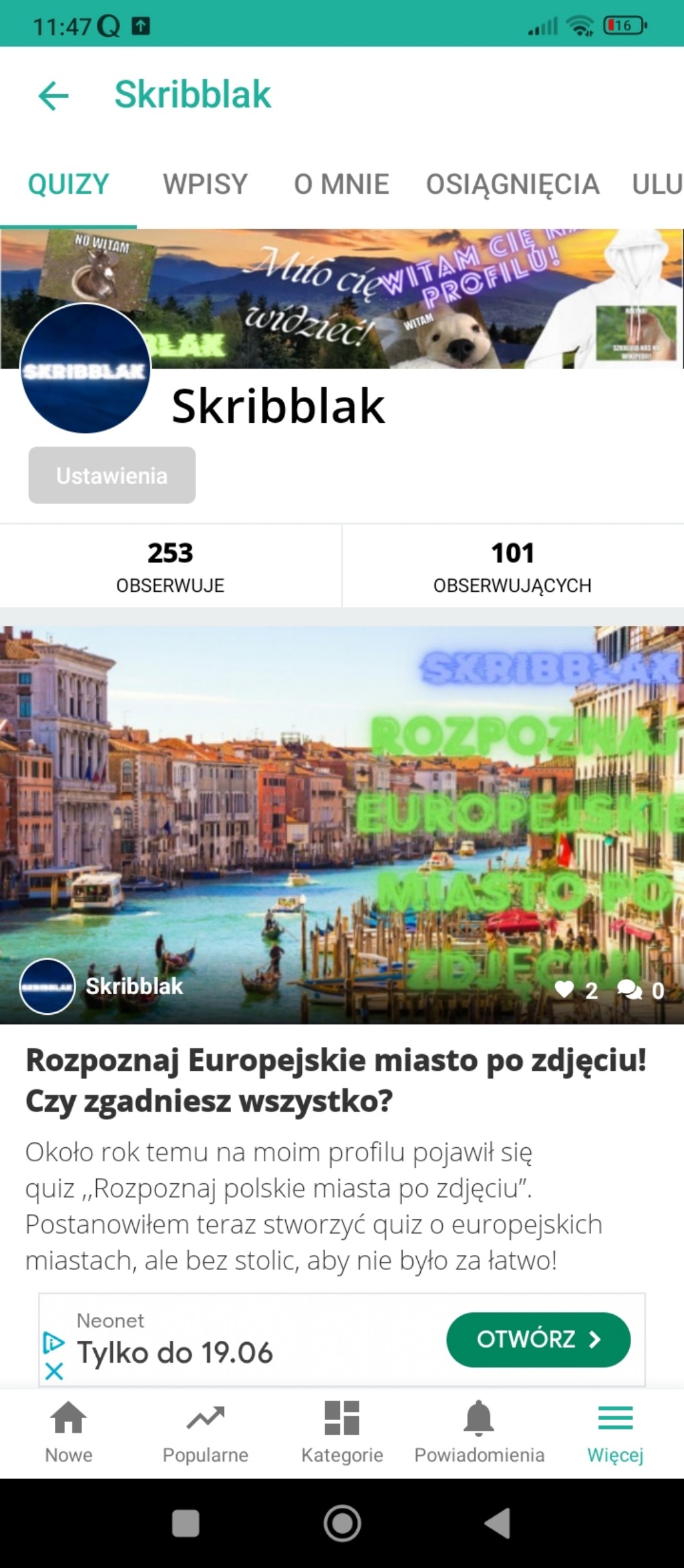This screenshot has height=1568, width=684.
Task: Open the O MNIE tab
Action: [x=341, y=185]
